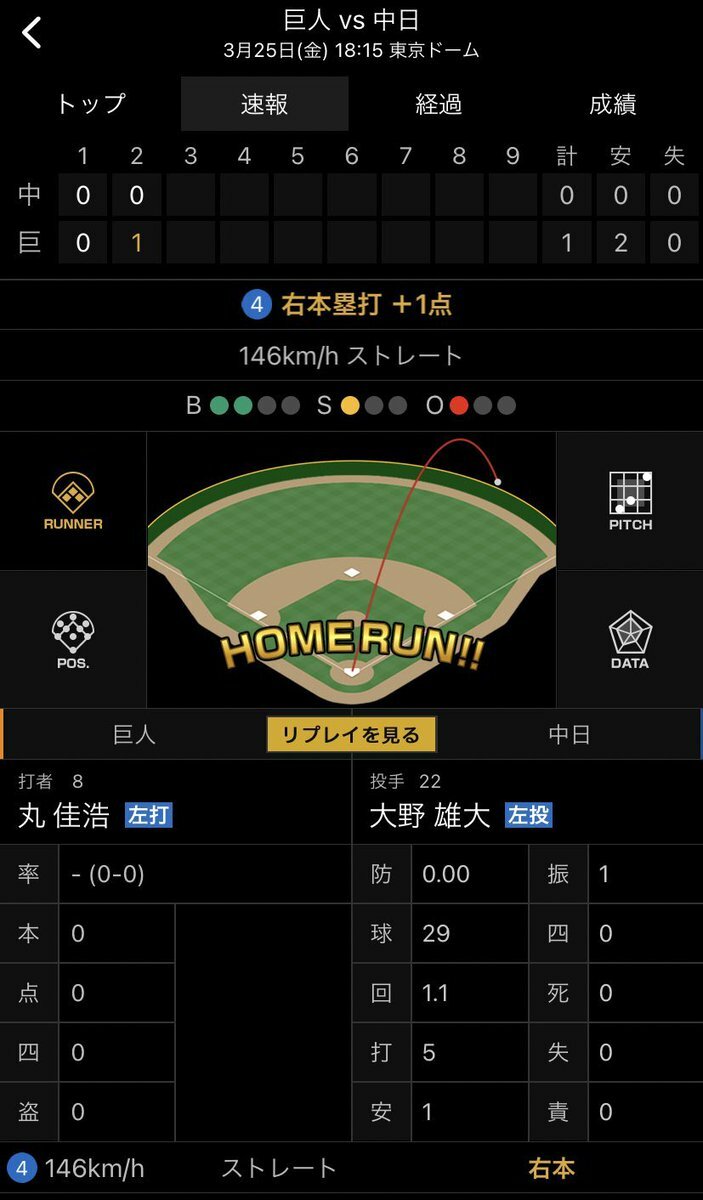
Task: Switch to the 成績 tab
Action: point(613,104)
